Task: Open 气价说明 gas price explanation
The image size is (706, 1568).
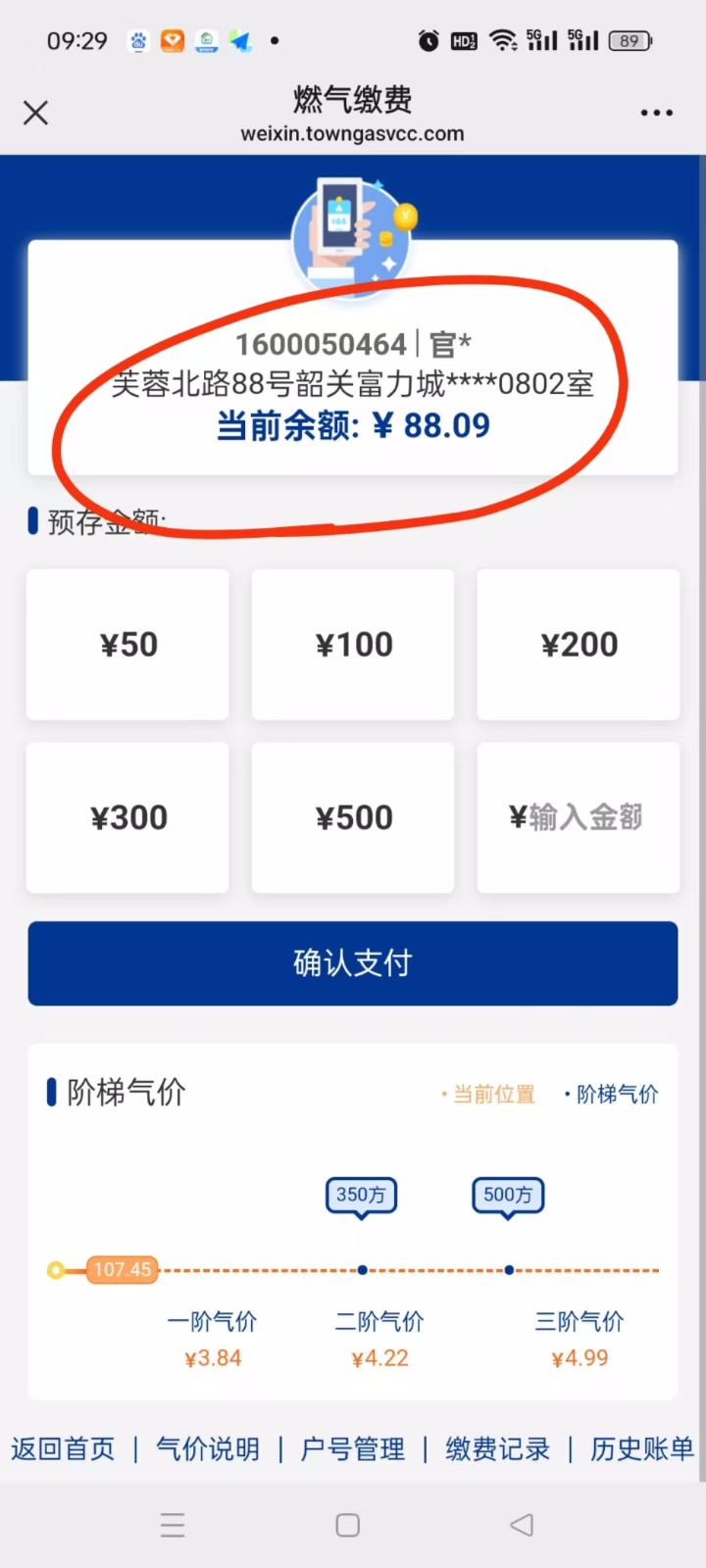Action: click(208, 1448)
